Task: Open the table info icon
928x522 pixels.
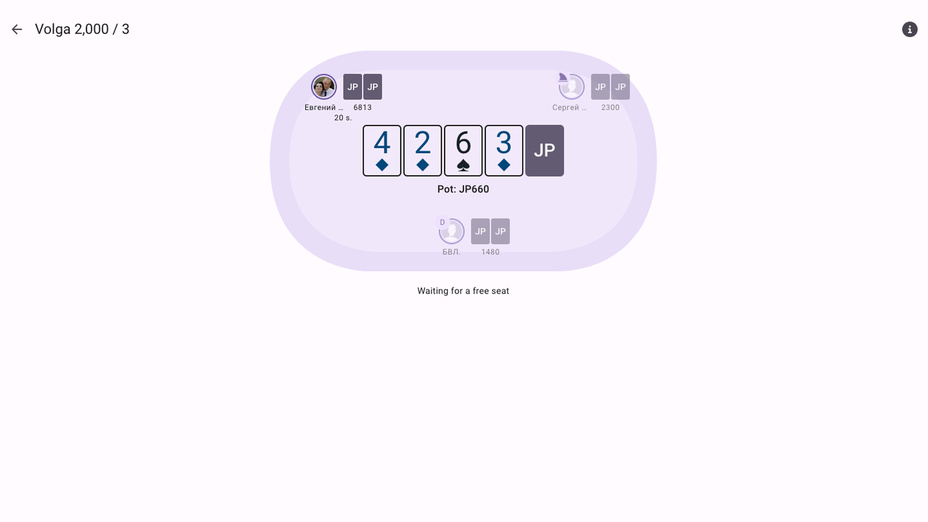Action: point(909,30)
